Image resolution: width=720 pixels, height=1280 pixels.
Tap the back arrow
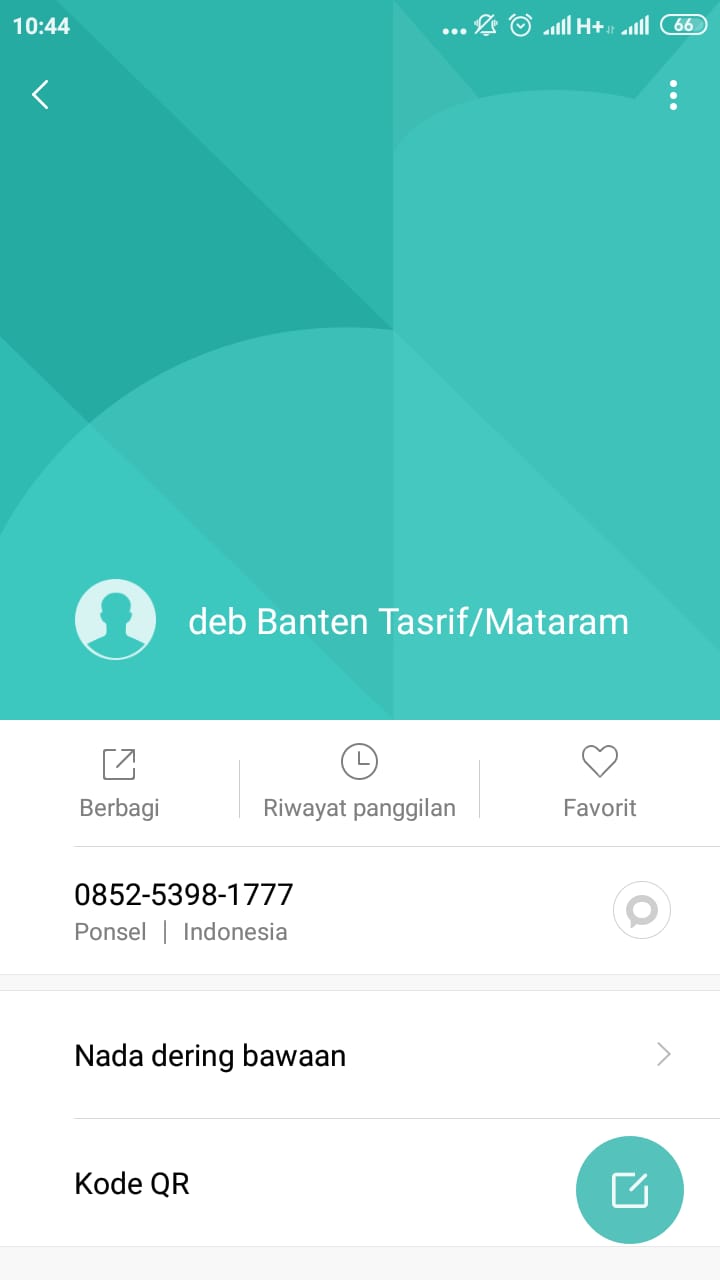pyautogui.click(x=40, y=94)
